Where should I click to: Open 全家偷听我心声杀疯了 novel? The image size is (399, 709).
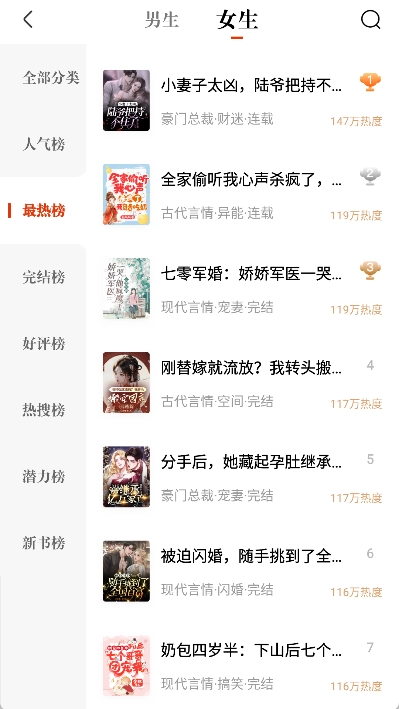[242, 194]
